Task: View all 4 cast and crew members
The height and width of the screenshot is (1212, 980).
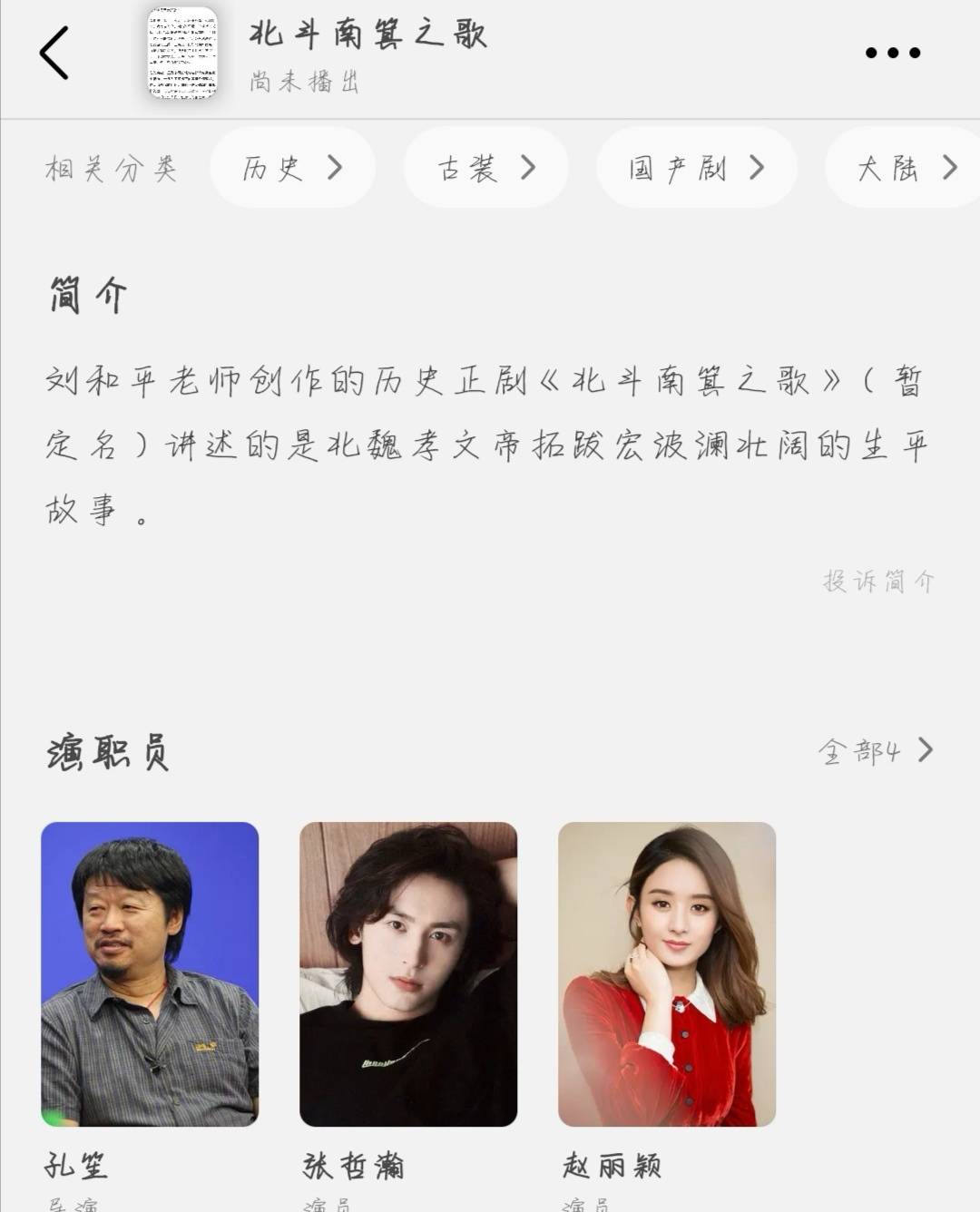Action: pyautogui.click(x=876, y=750)
